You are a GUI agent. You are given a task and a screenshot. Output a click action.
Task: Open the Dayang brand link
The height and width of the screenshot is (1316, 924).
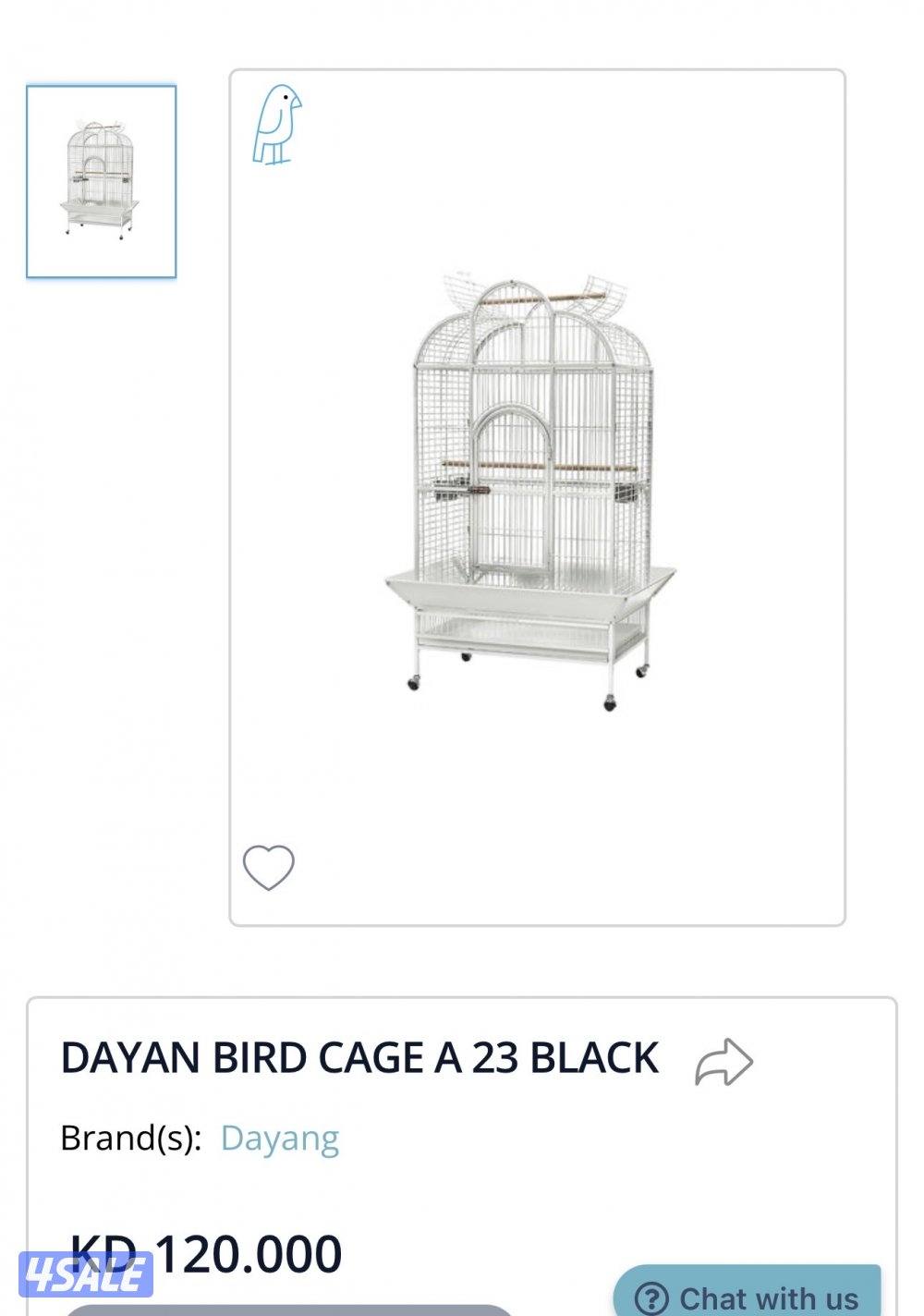click(x=279, y=1138)
